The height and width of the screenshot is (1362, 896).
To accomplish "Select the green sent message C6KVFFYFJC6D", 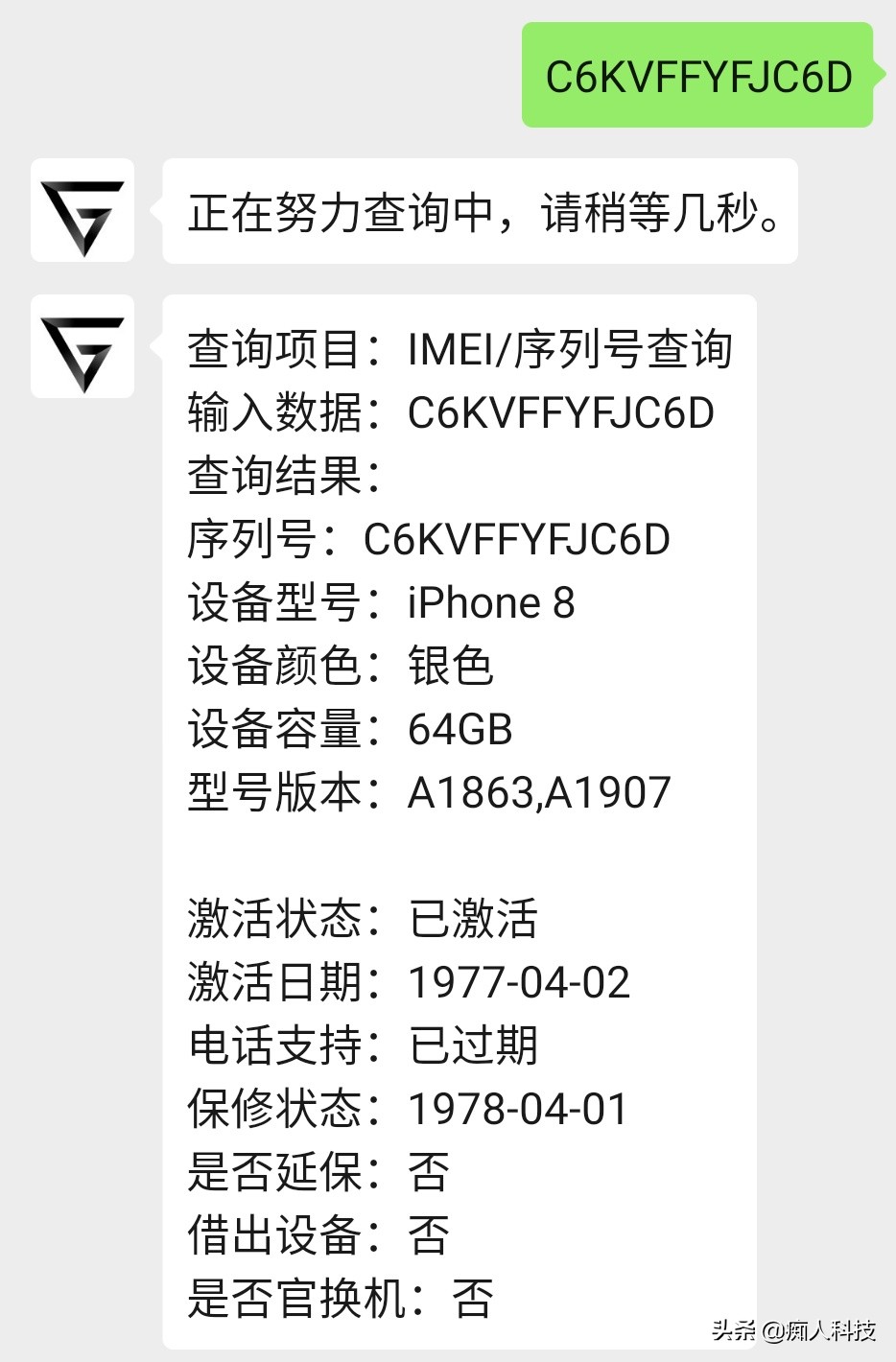I will (x=696, y=76).
